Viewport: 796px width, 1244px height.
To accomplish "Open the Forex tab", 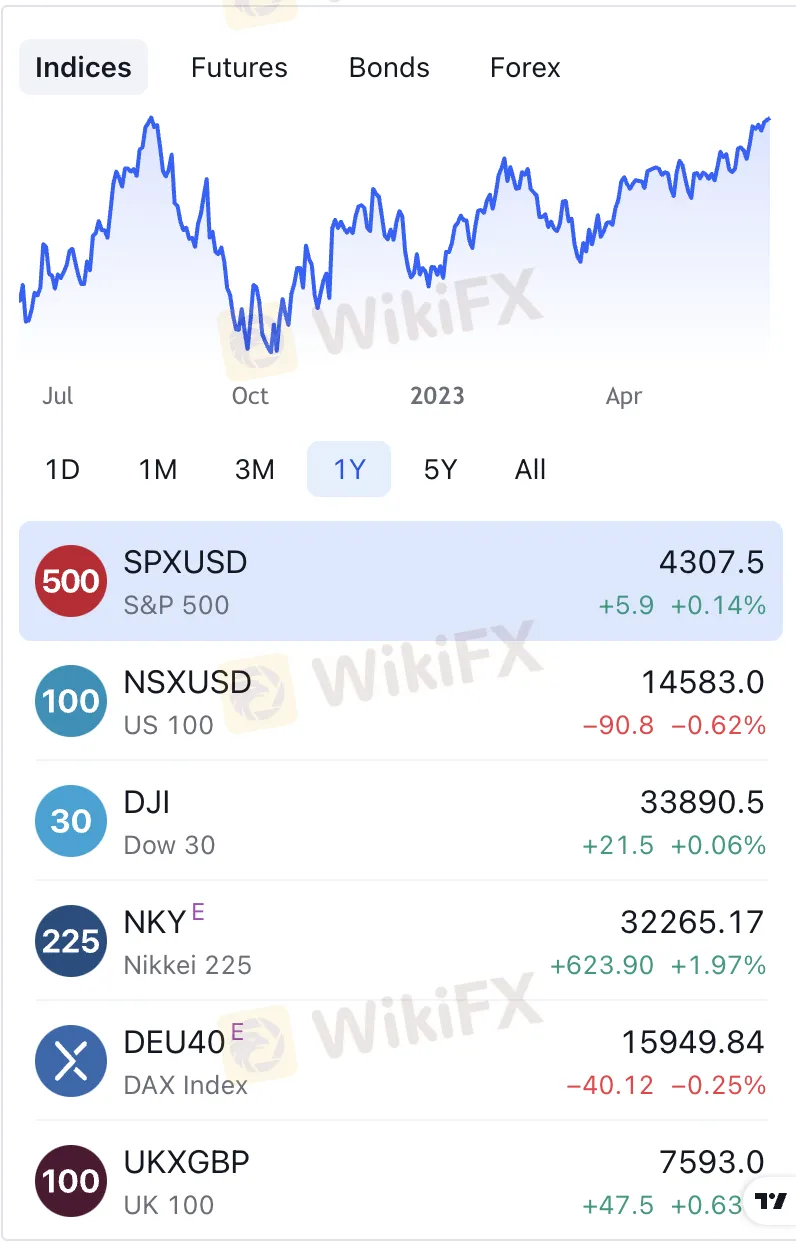I will click(x=524, y=67).
